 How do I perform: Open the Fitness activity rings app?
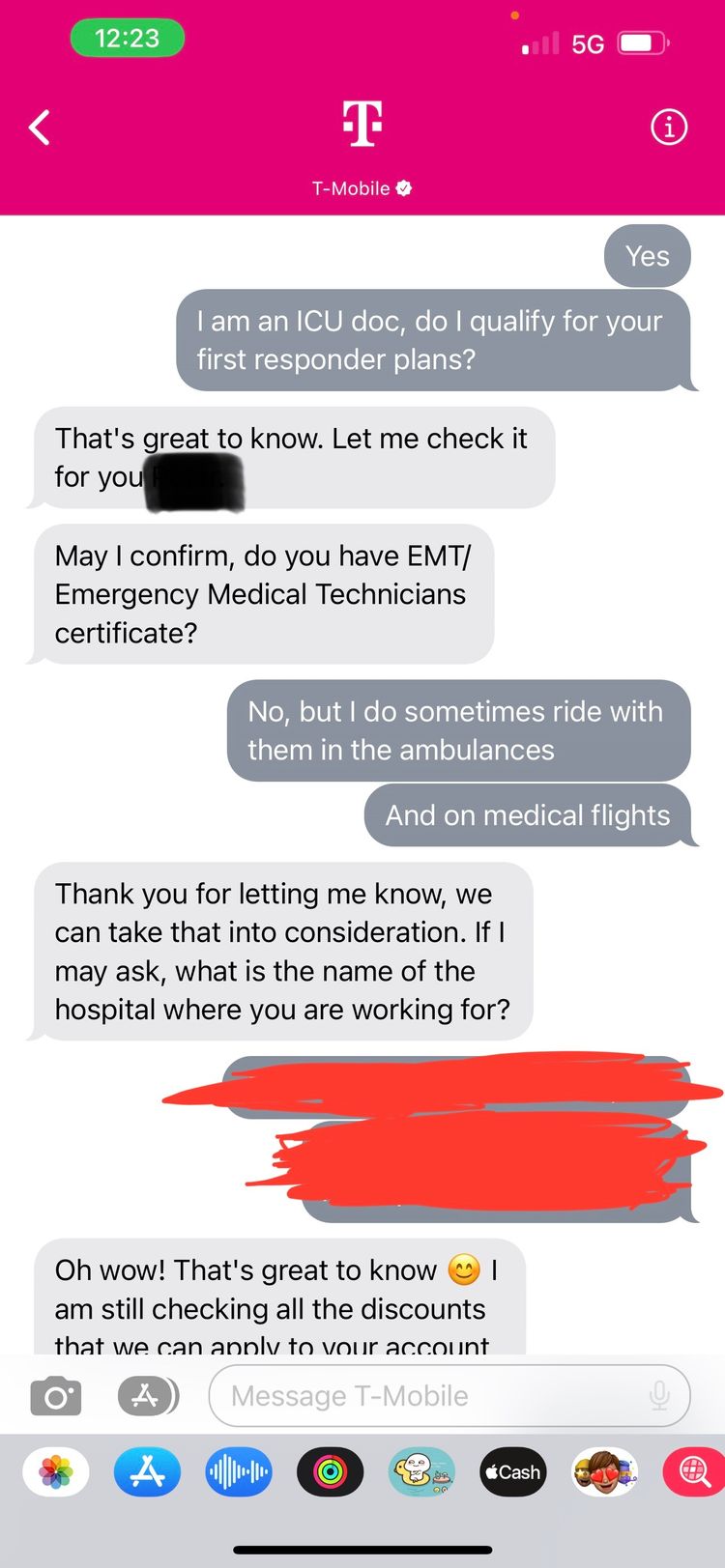330,1472
